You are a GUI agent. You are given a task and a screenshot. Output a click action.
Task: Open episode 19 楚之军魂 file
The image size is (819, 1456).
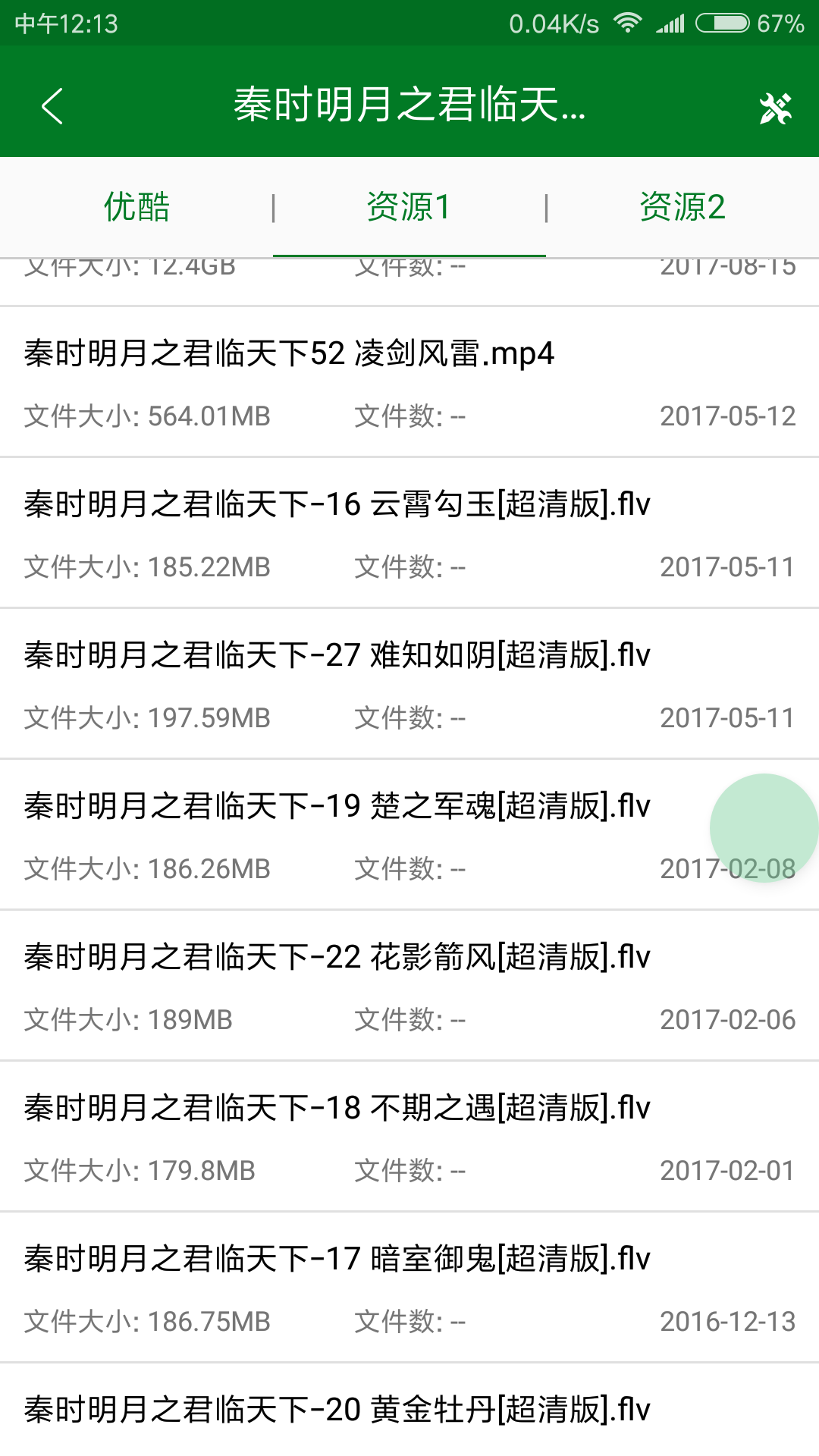(x=409, y=835)
